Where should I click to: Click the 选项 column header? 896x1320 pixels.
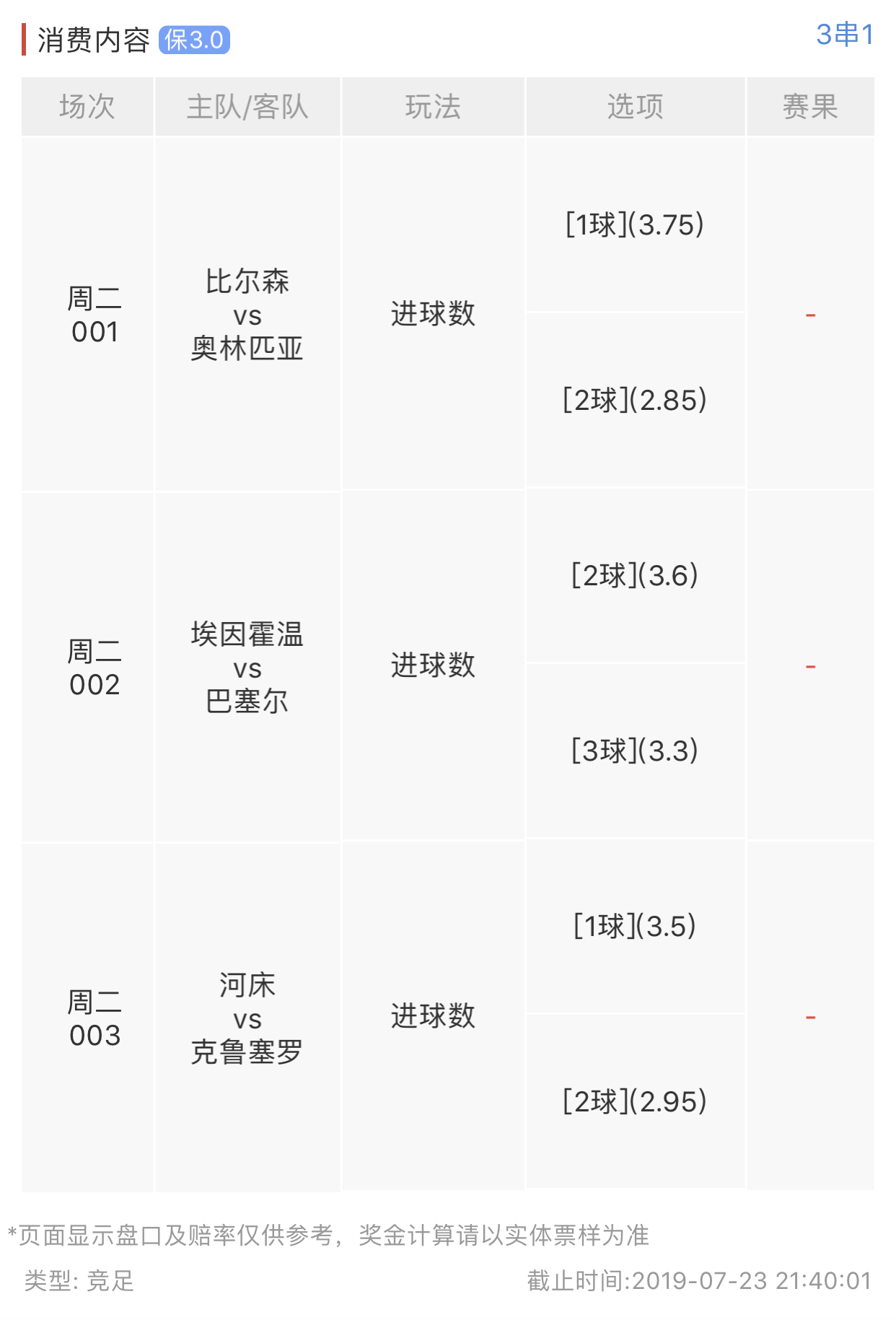[635, 107]
